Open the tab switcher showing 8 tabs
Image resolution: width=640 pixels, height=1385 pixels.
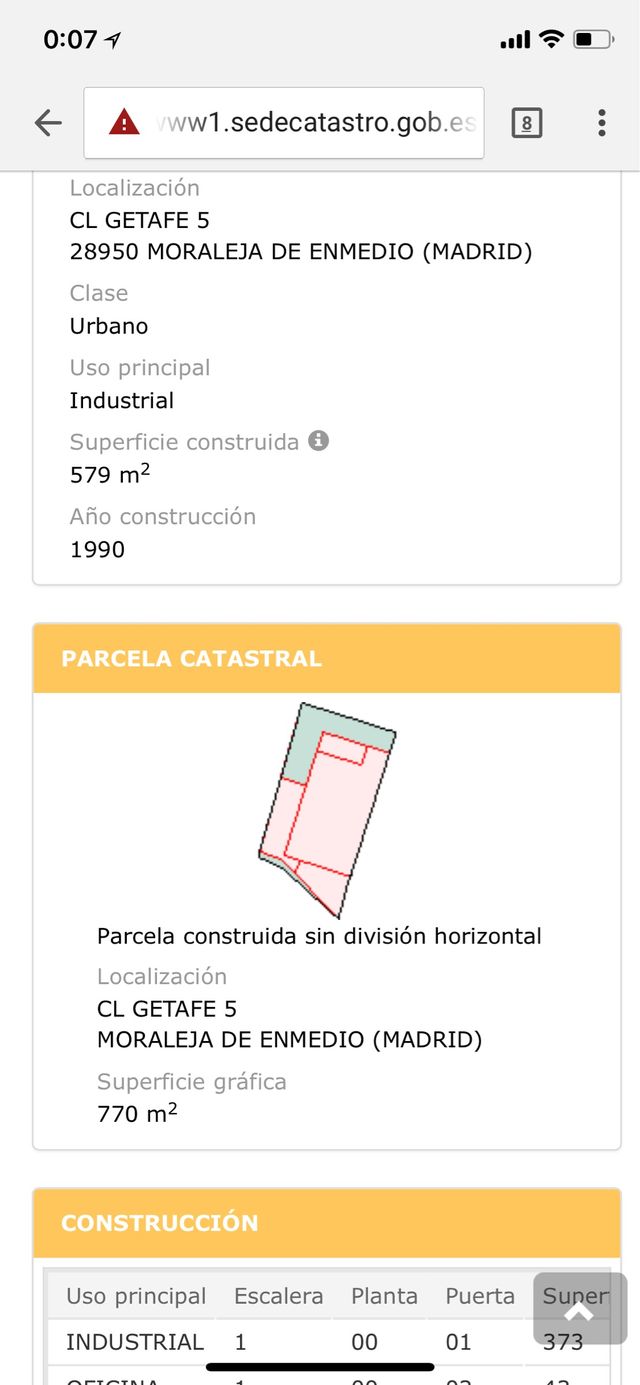click(x=527, y=123)
